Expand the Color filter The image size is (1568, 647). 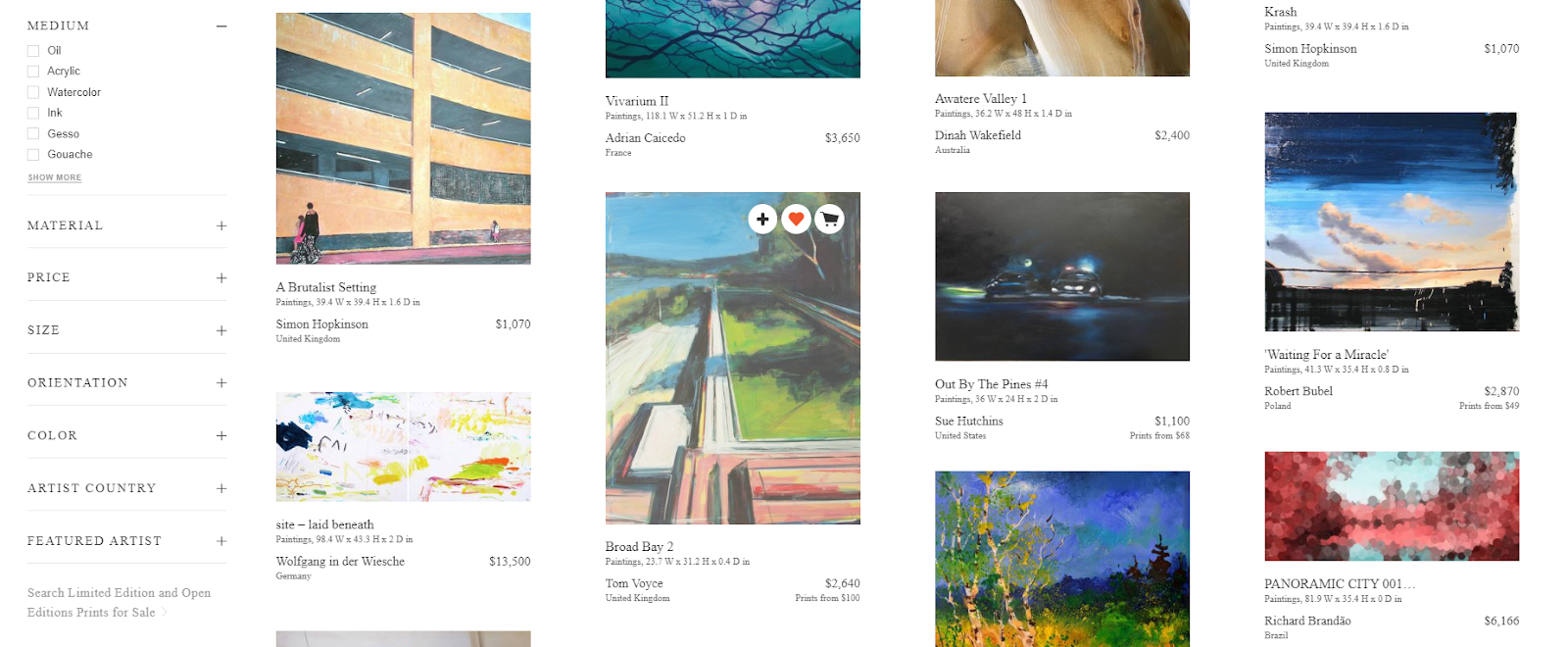(221, 436)
